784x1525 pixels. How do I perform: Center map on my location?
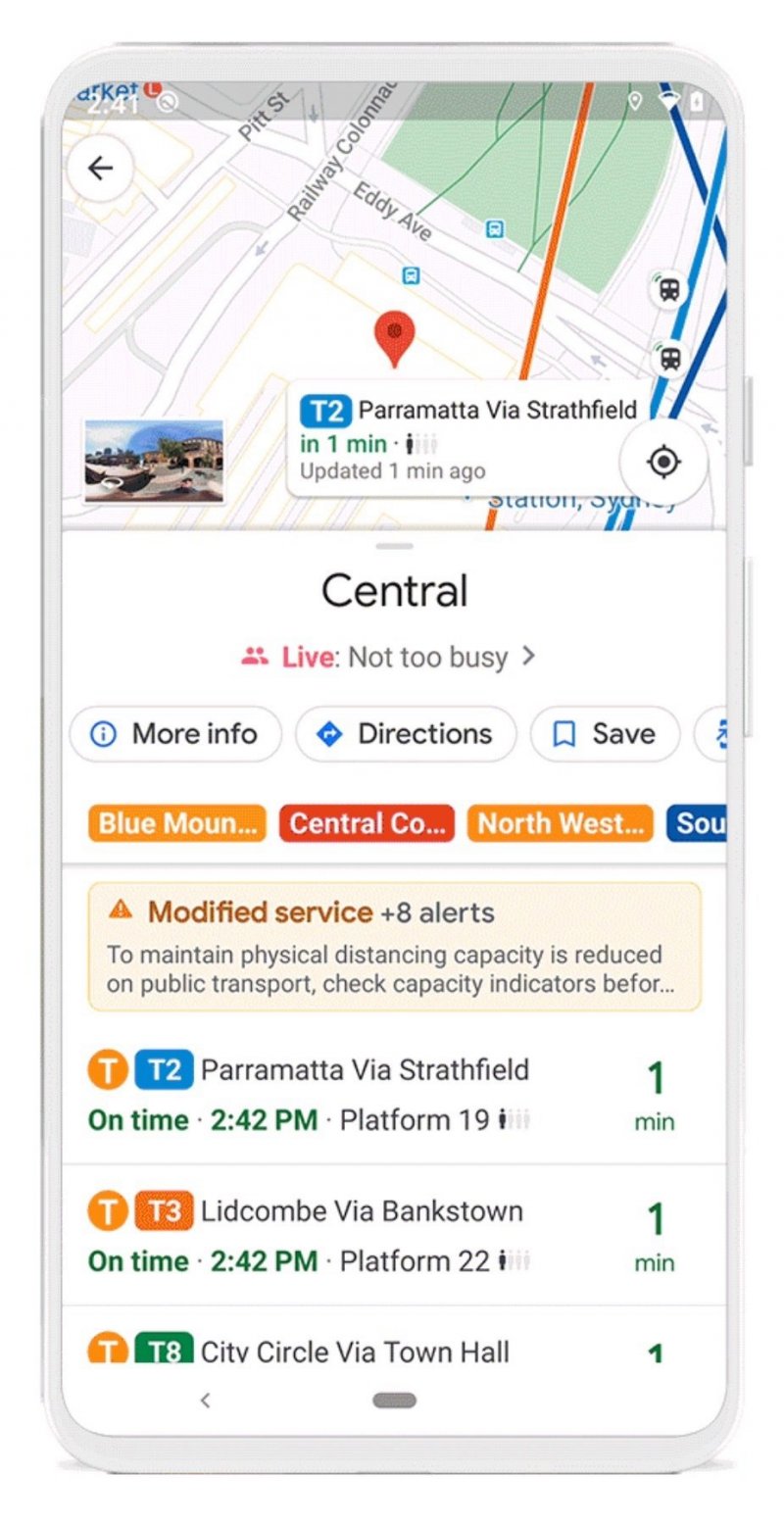tap(663, 462)
